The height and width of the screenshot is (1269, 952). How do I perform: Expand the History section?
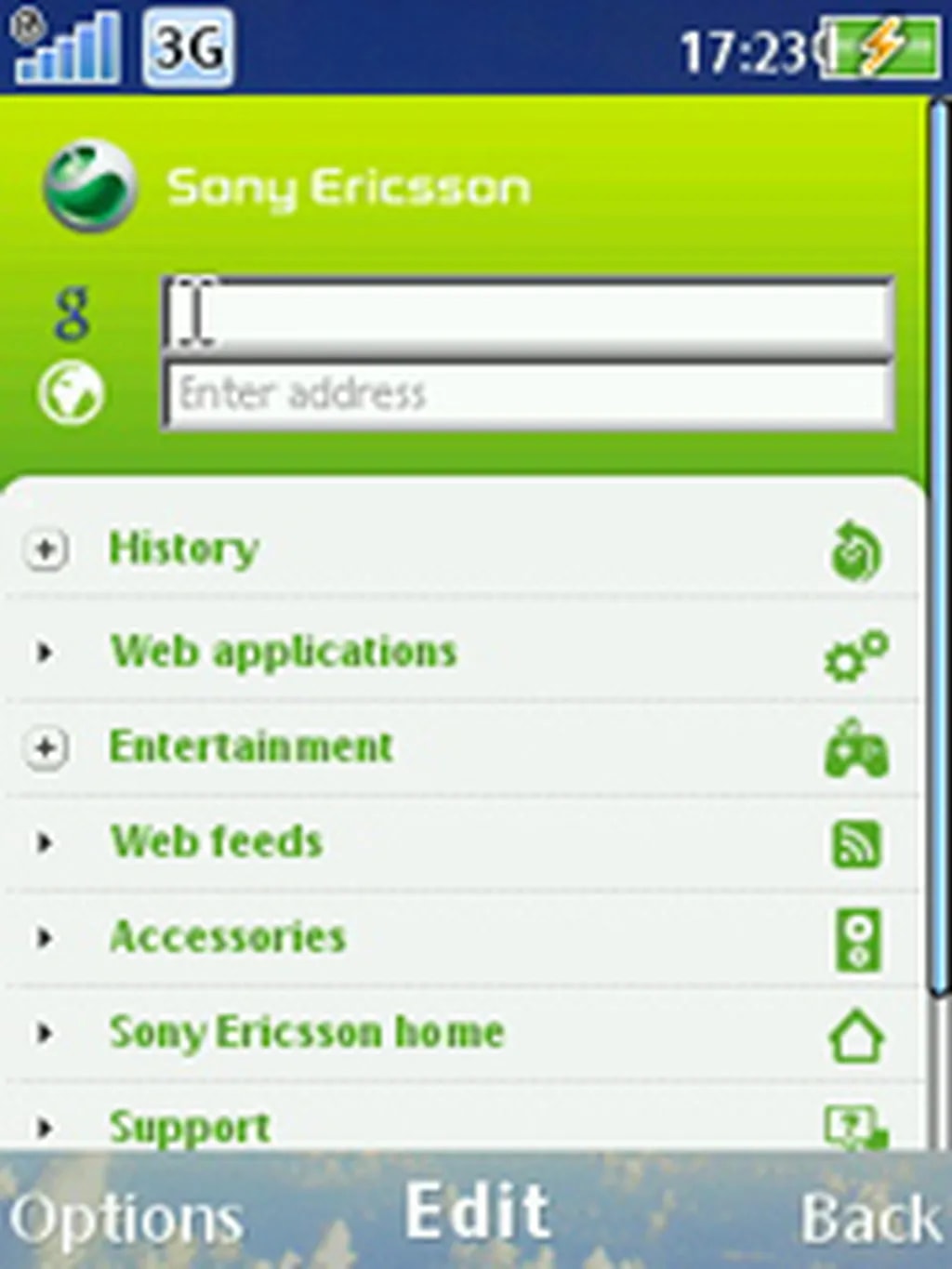46,549
